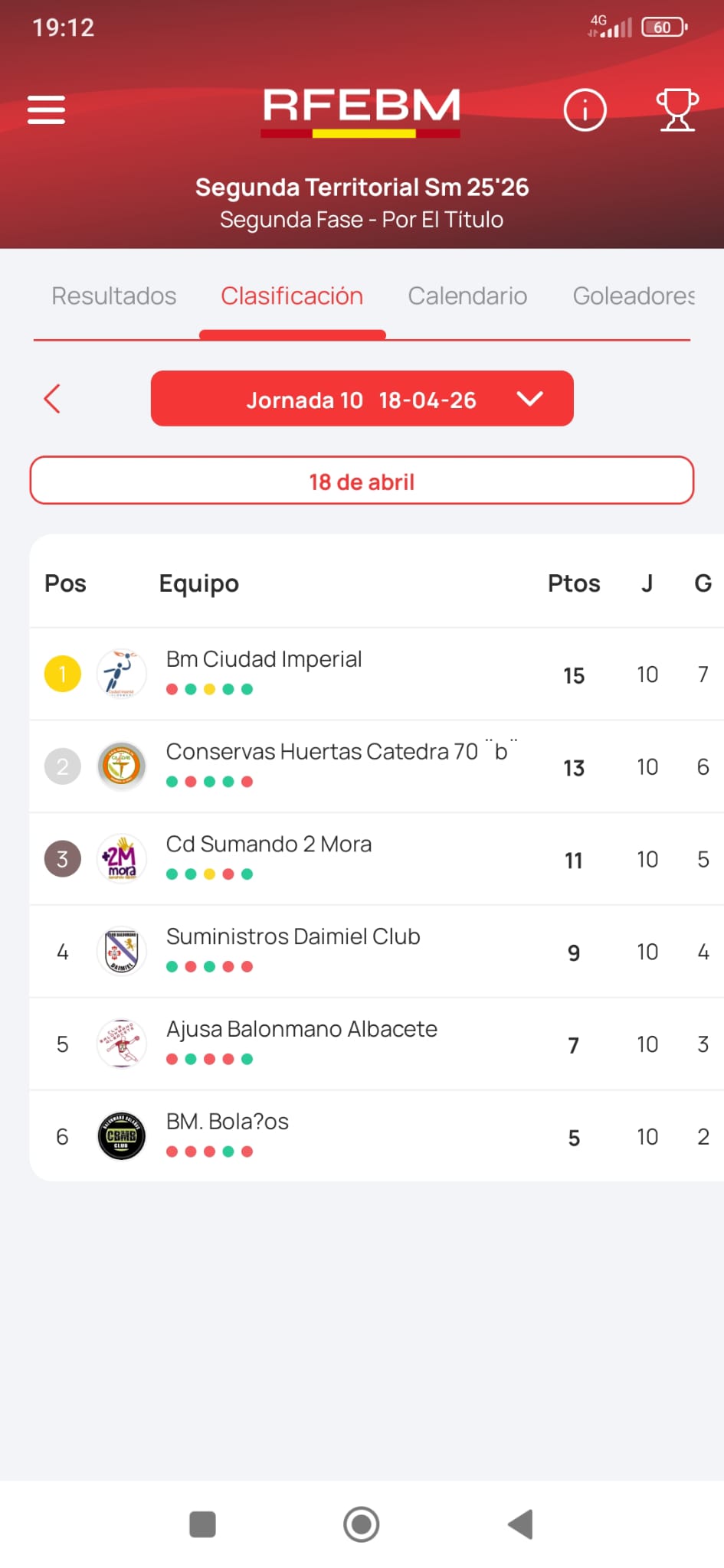Tap the yellow form dot of Cd Sumando 2 Mora

(x=210, y=872)
